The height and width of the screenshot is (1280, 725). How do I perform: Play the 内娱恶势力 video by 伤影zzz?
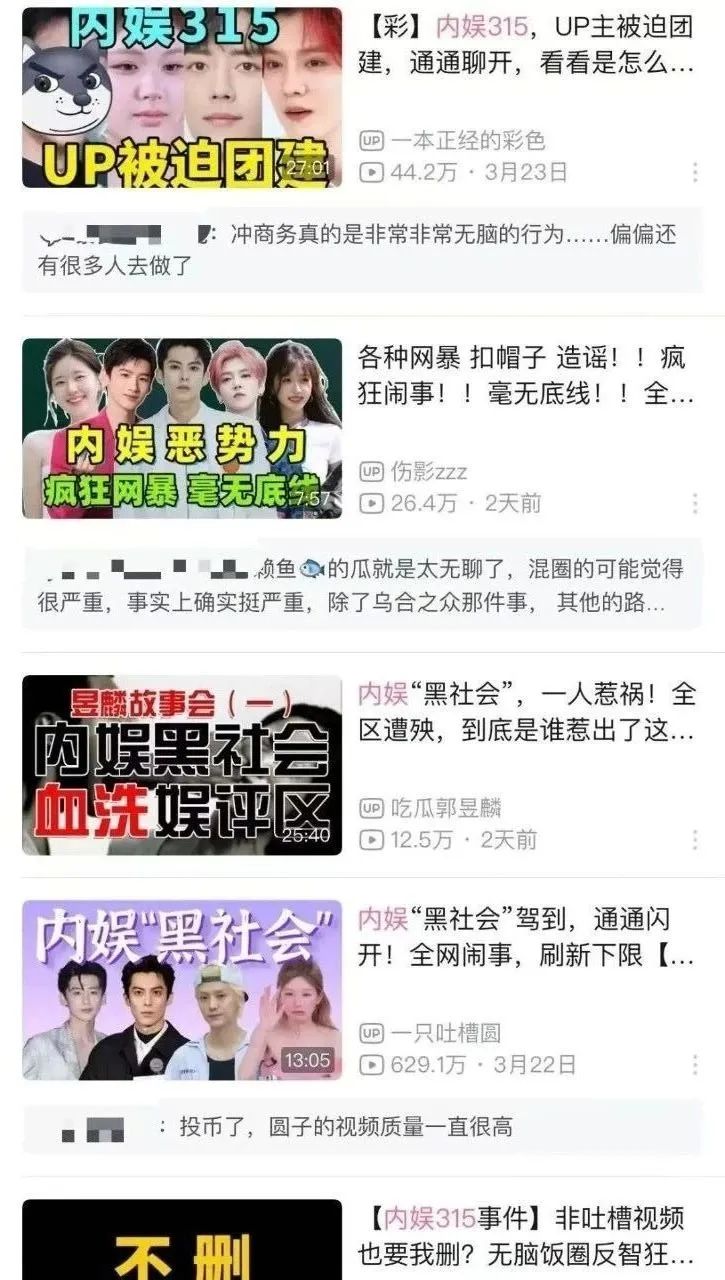[182, 428]
